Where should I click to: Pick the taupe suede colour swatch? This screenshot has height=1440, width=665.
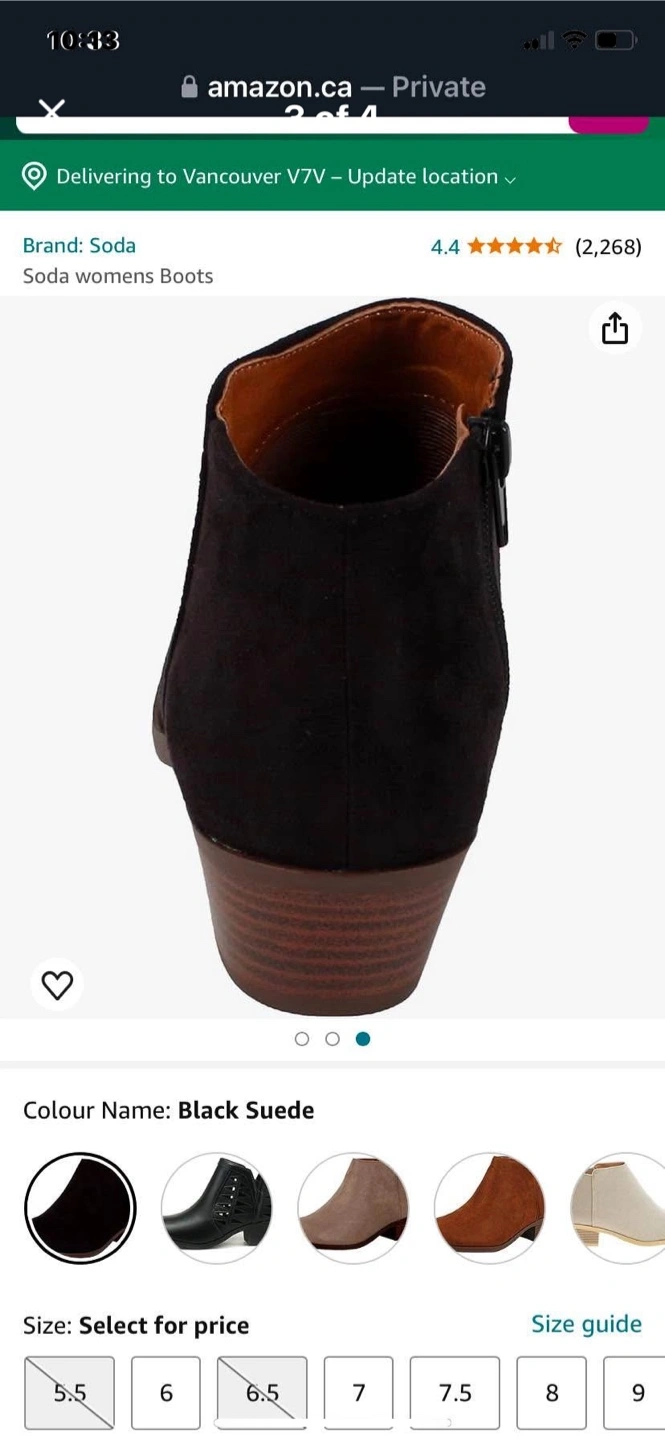[353, 1209]
